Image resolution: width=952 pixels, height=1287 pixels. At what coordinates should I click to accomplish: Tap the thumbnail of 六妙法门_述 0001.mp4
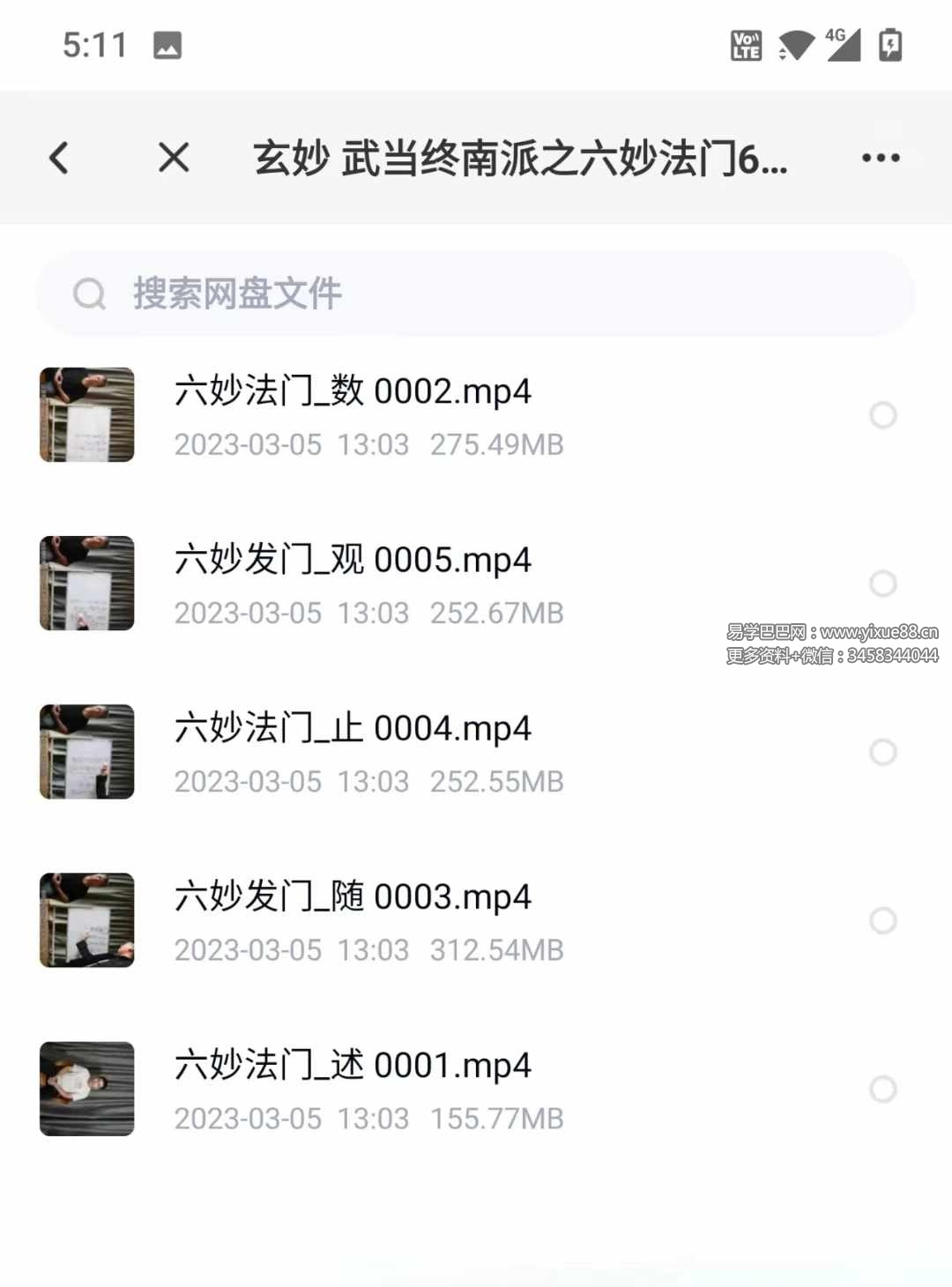(x=86, y=1089)
